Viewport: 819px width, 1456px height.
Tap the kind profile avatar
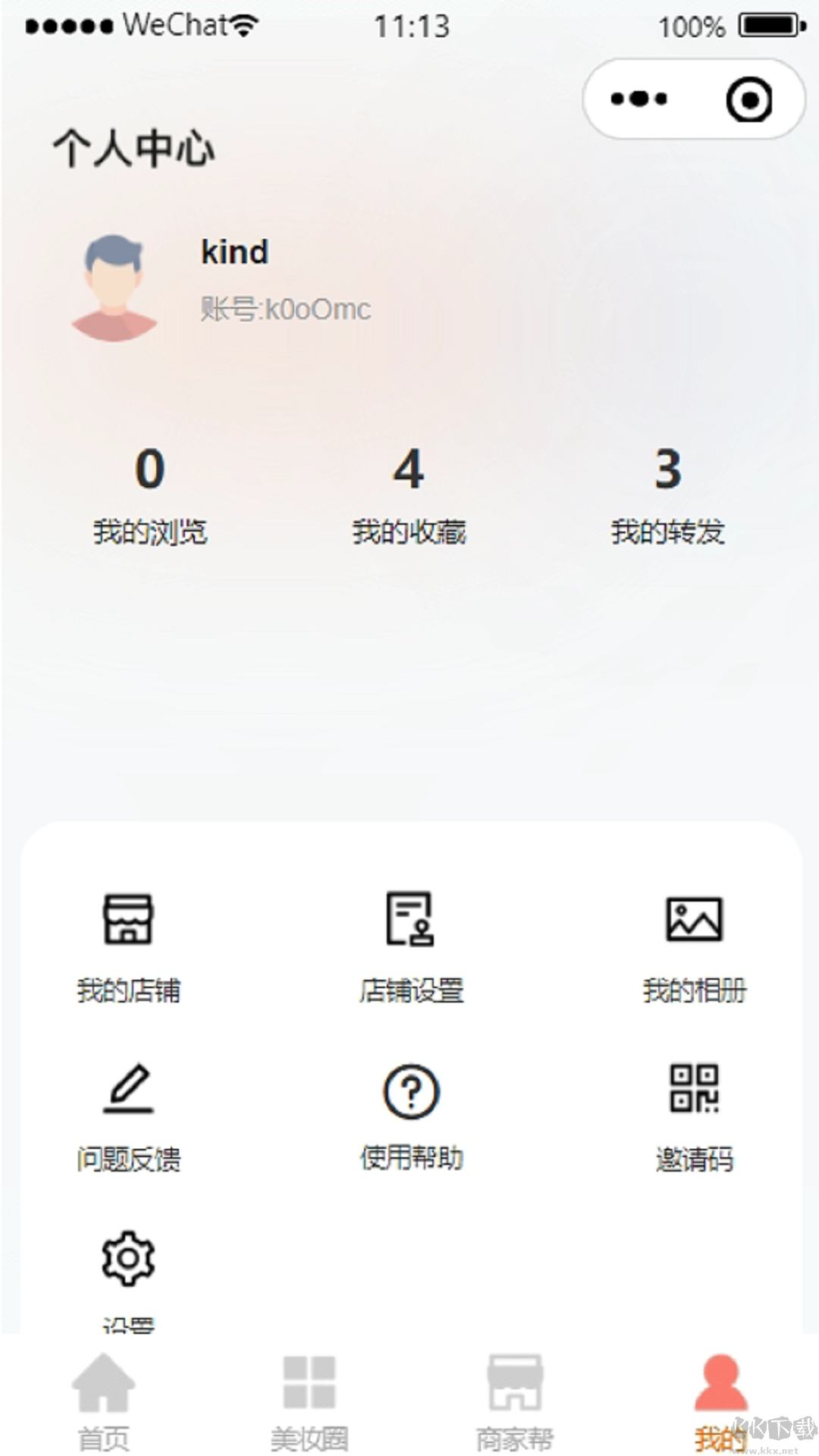point(114,287)
